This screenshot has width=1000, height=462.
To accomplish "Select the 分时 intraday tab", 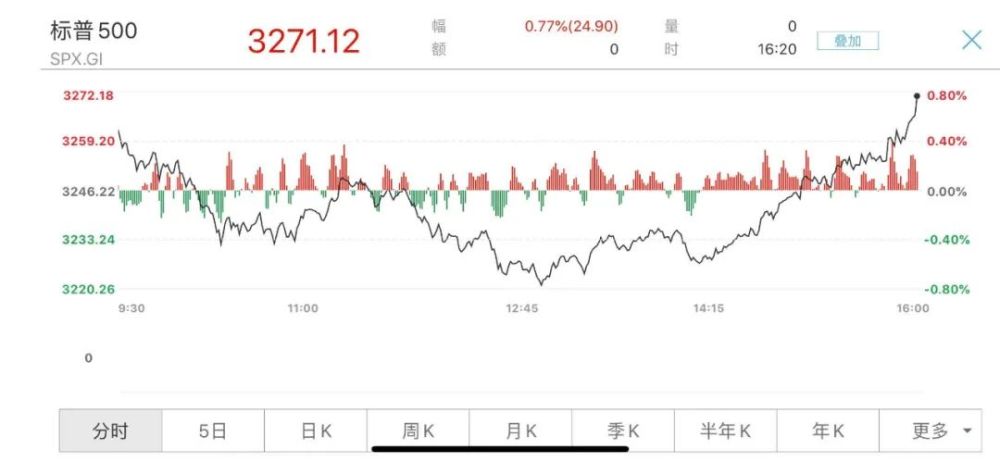I will pos(111,431).
